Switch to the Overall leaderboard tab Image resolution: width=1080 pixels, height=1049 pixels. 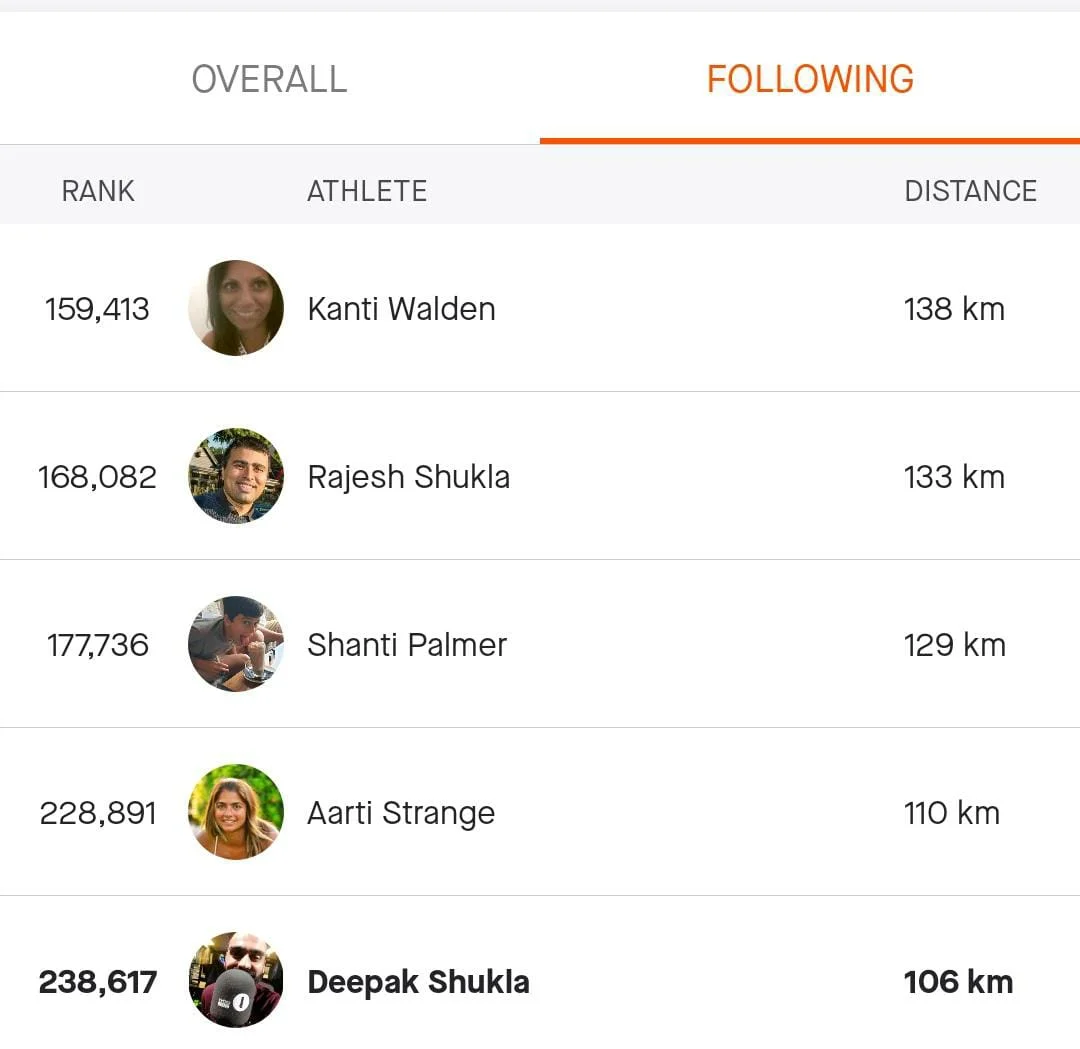(x=269, y=79)
